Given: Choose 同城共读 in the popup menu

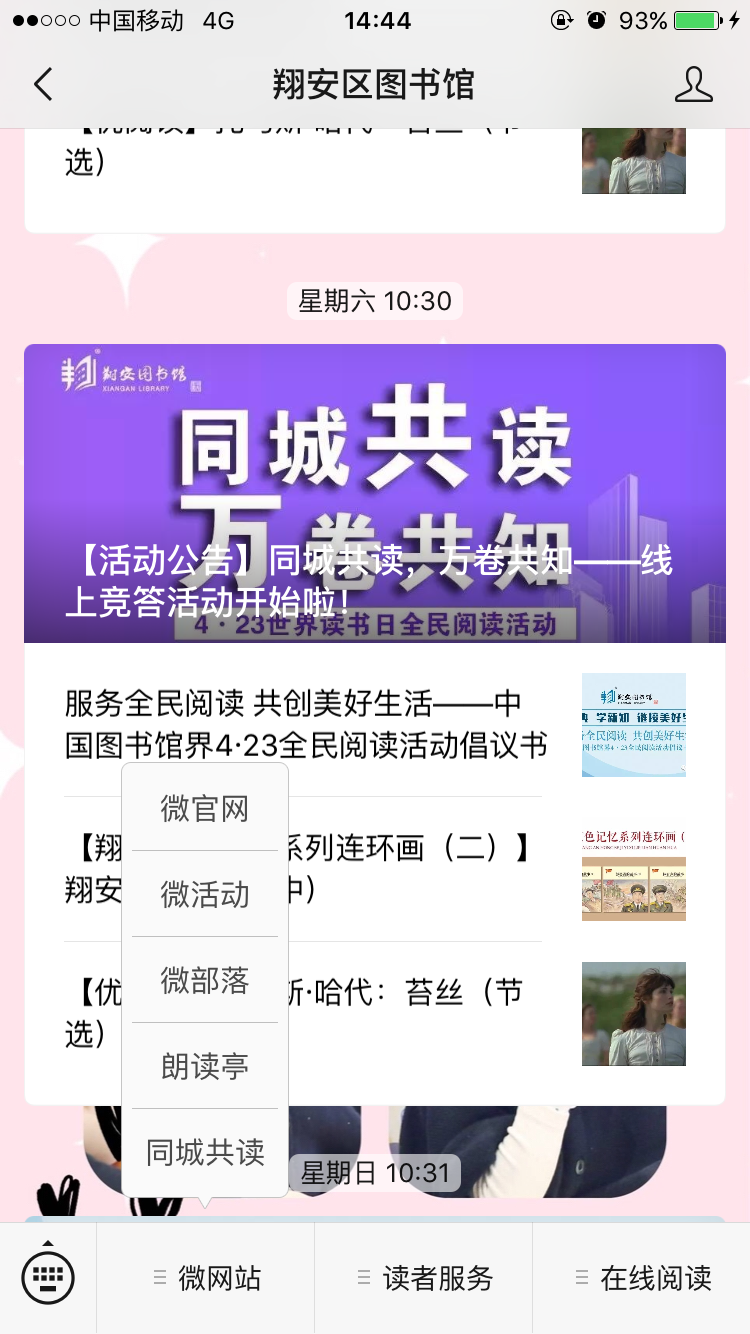Looking at the screenshot, I should tap(205, 1152).
